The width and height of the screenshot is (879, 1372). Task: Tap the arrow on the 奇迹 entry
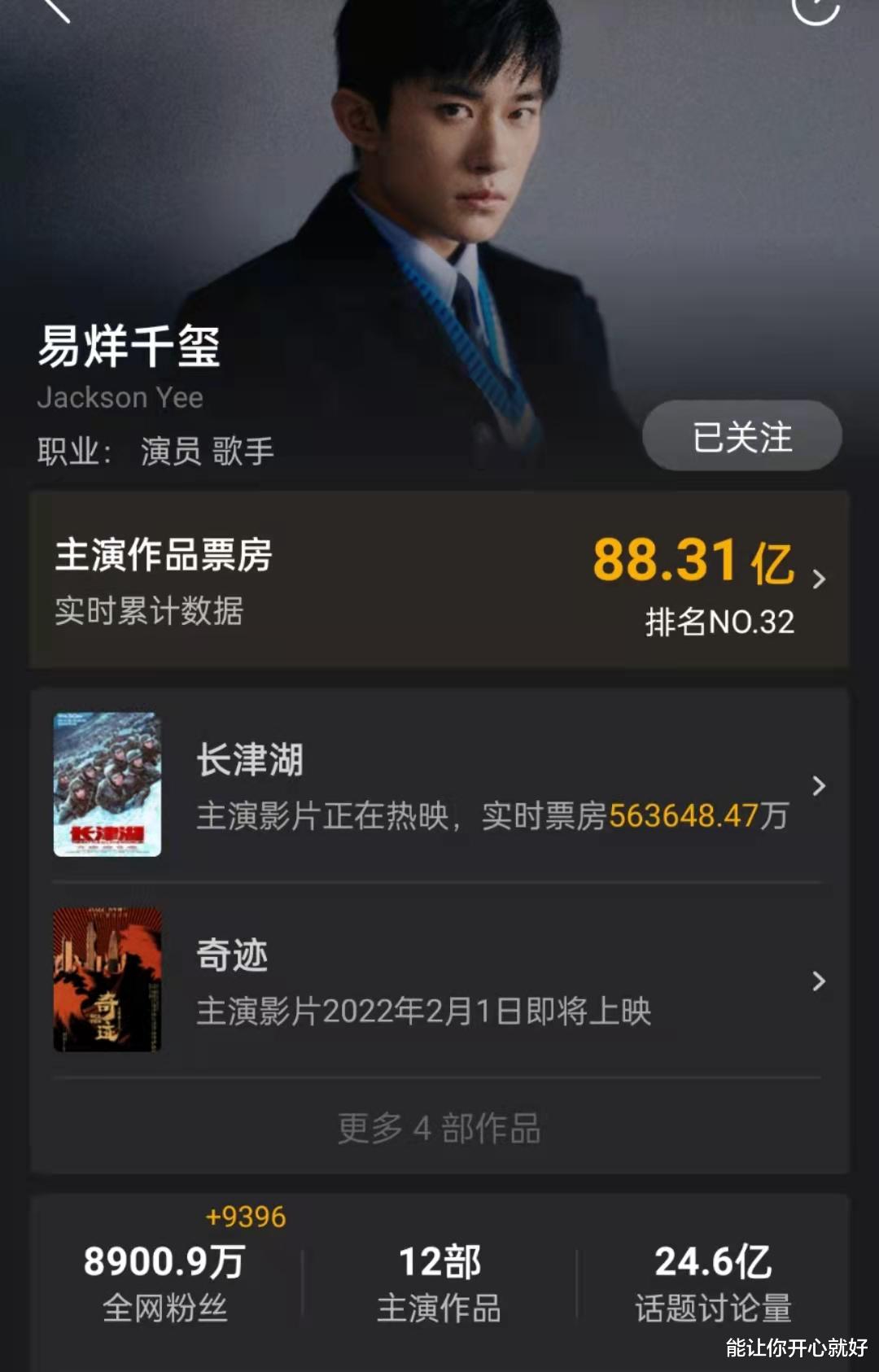[818, 982]
